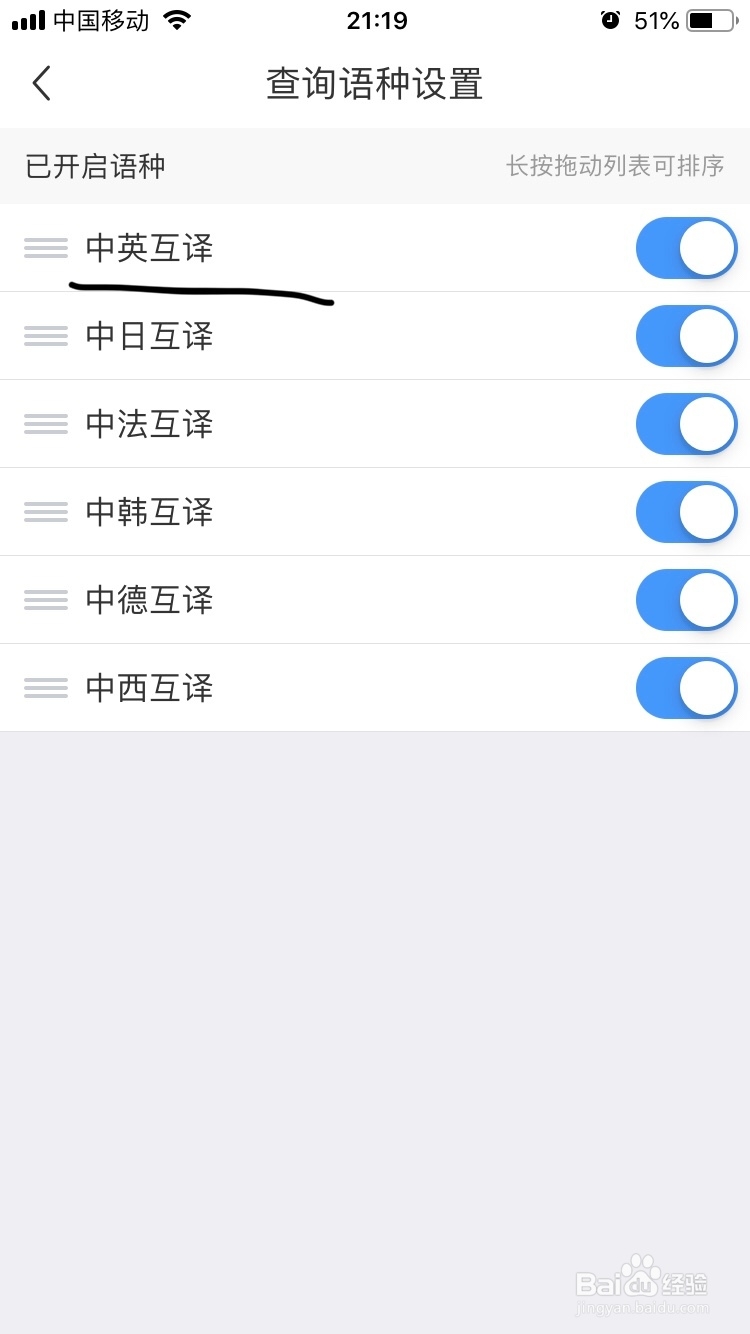Turn off 中日互译 translation
Image resolution: width=750 pixels, height=1334 pixels.
point(686,336)
